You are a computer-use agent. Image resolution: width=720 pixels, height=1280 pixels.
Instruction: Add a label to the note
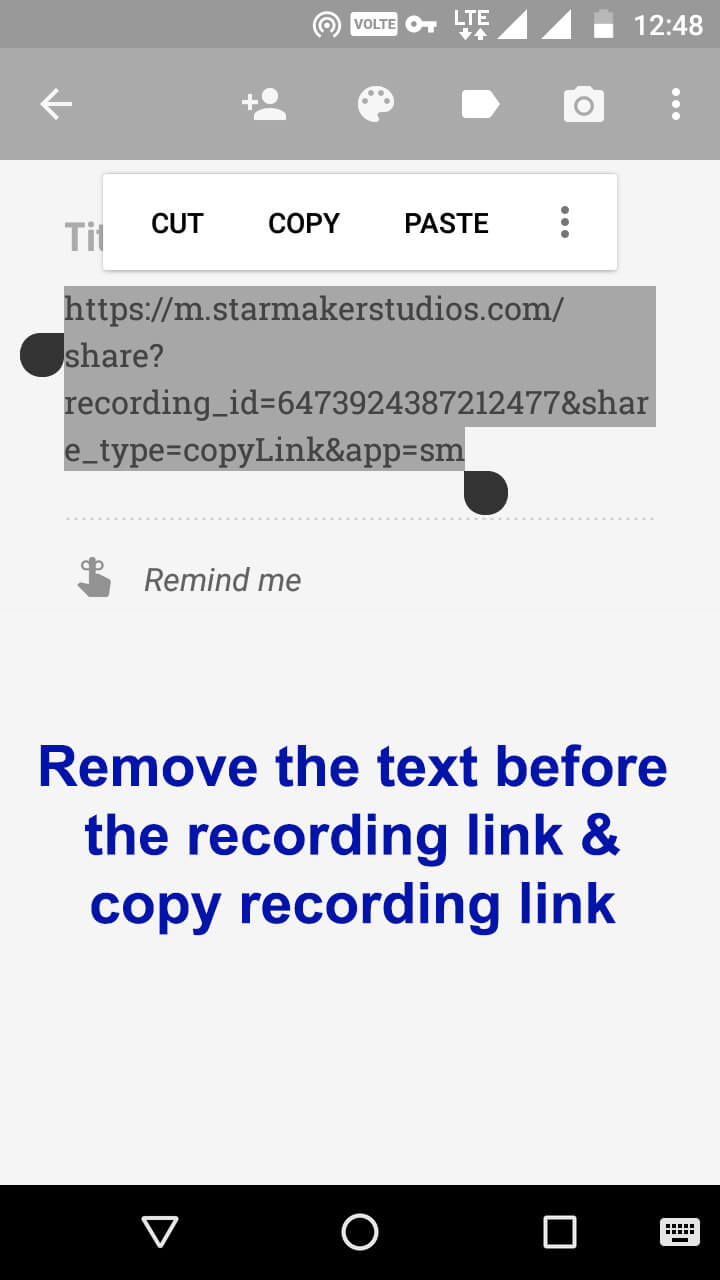tap(480, 104)
